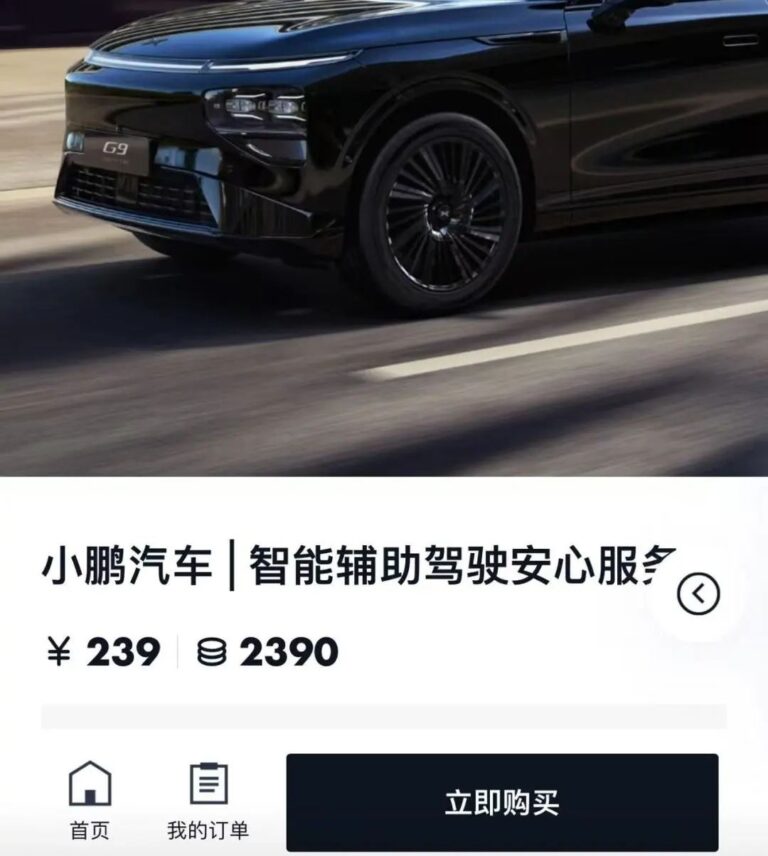Open 我的订单 my orders
Image resolution: width=768 pixels, height=856 pixels.
pos(208,800)
